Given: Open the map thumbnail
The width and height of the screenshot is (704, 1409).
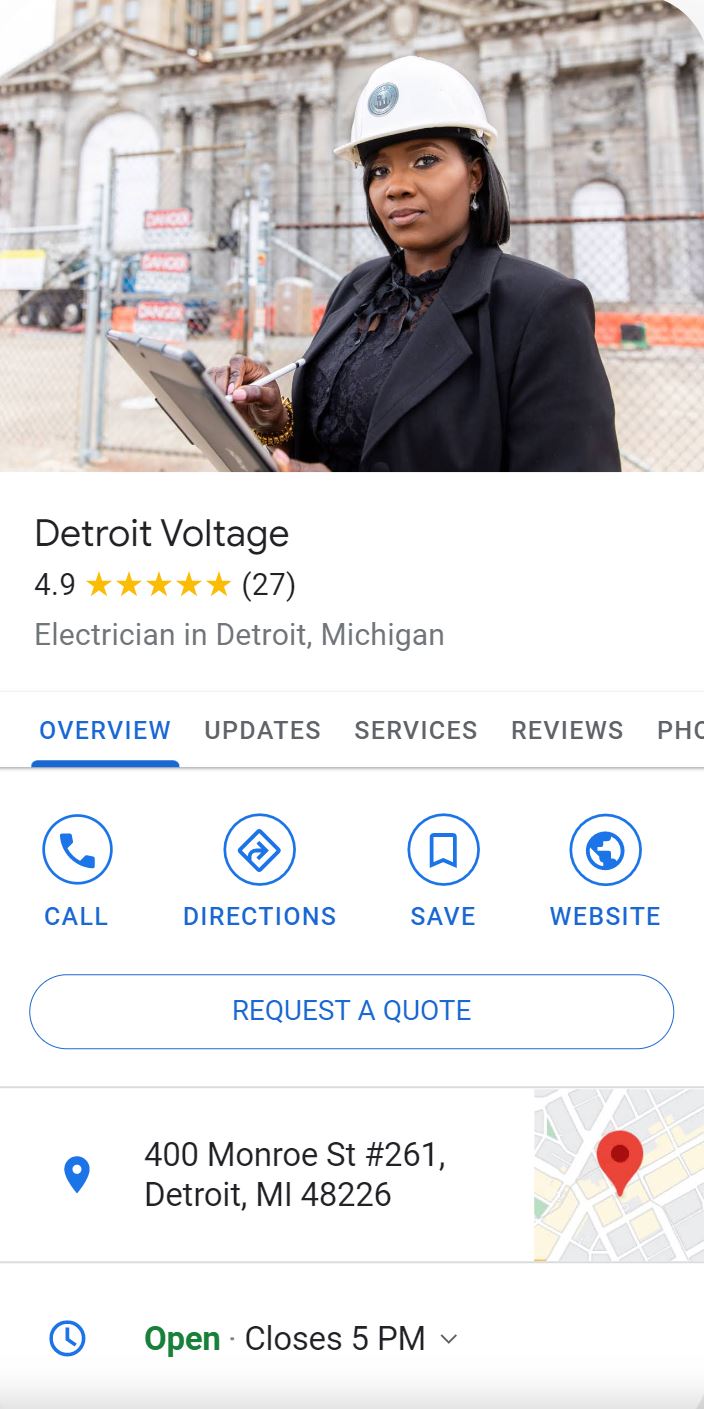Looking at the screenshot, I should pyautogui.click(x=619, y=1174).
